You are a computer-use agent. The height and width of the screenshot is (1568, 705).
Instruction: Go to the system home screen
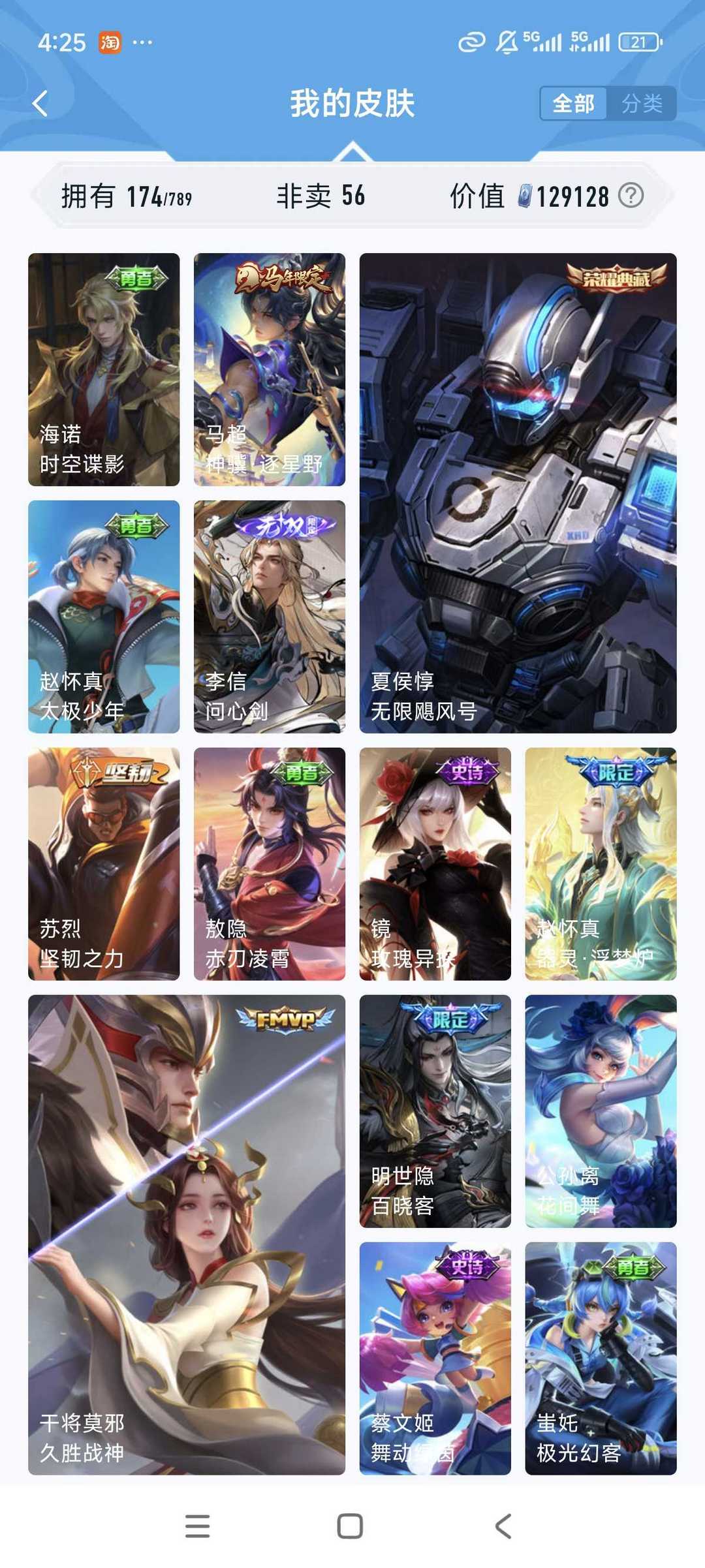[350, 1526]
